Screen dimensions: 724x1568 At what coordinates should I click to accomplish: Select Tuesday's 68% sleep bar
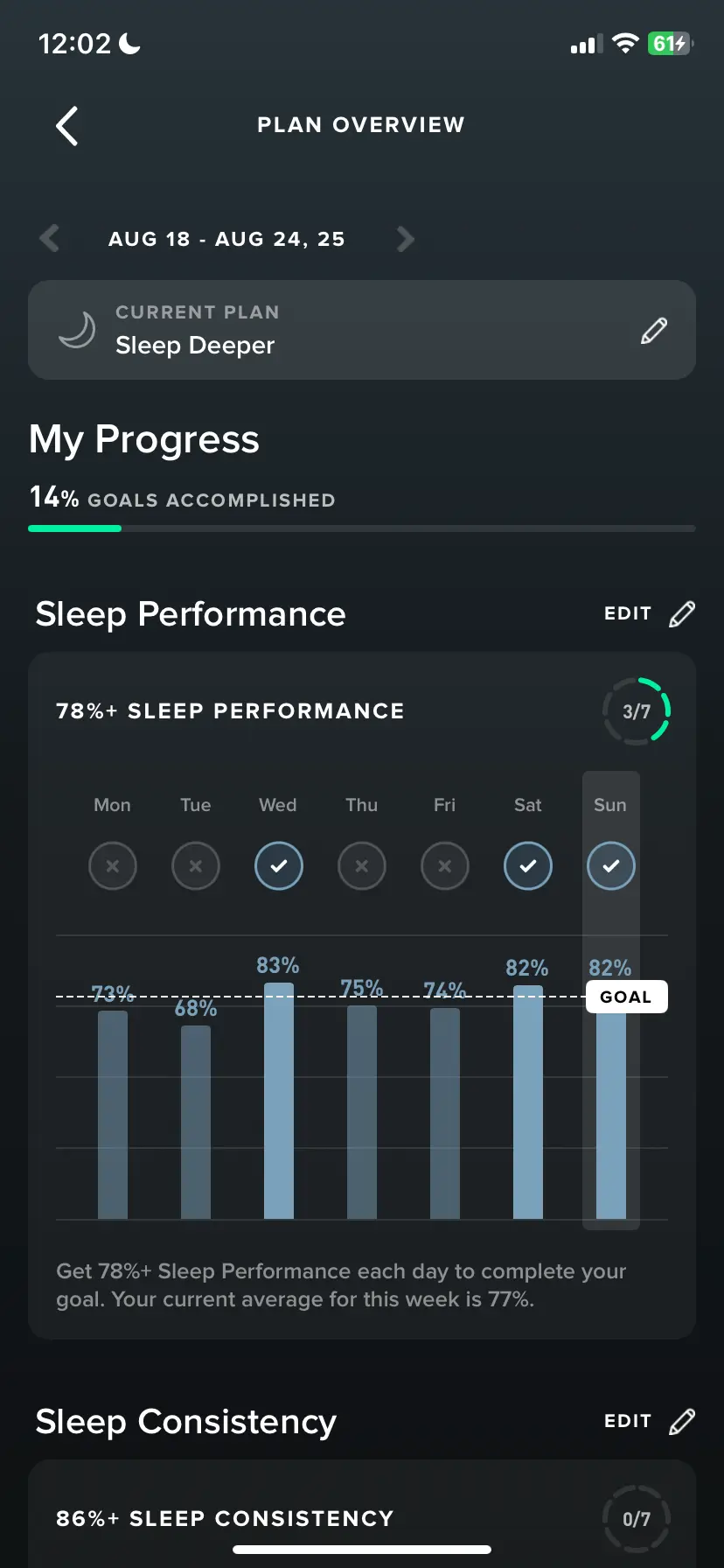[196, 1122]
